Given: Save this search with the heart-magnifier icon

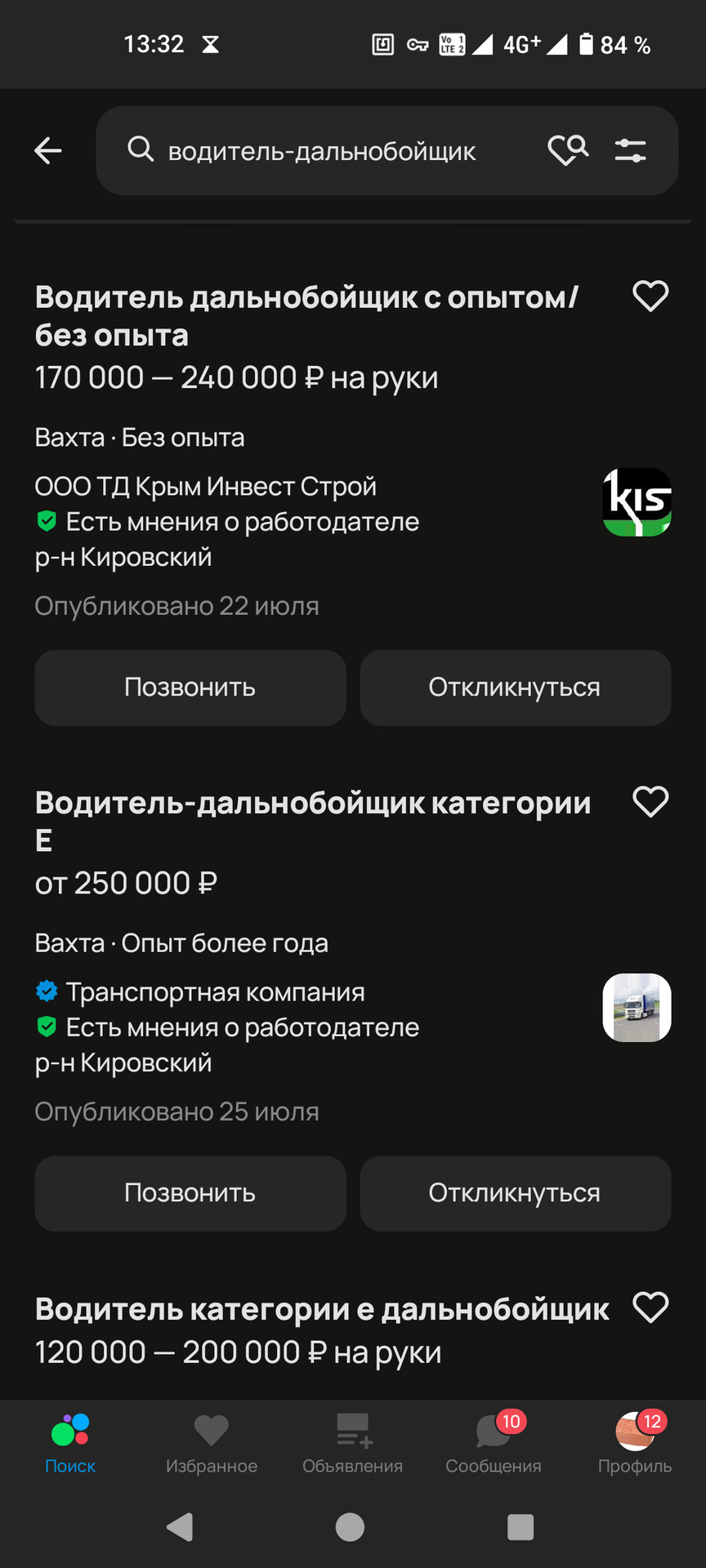Looking at the screenshot, I should pyautogui.click(x=568, y=150).
